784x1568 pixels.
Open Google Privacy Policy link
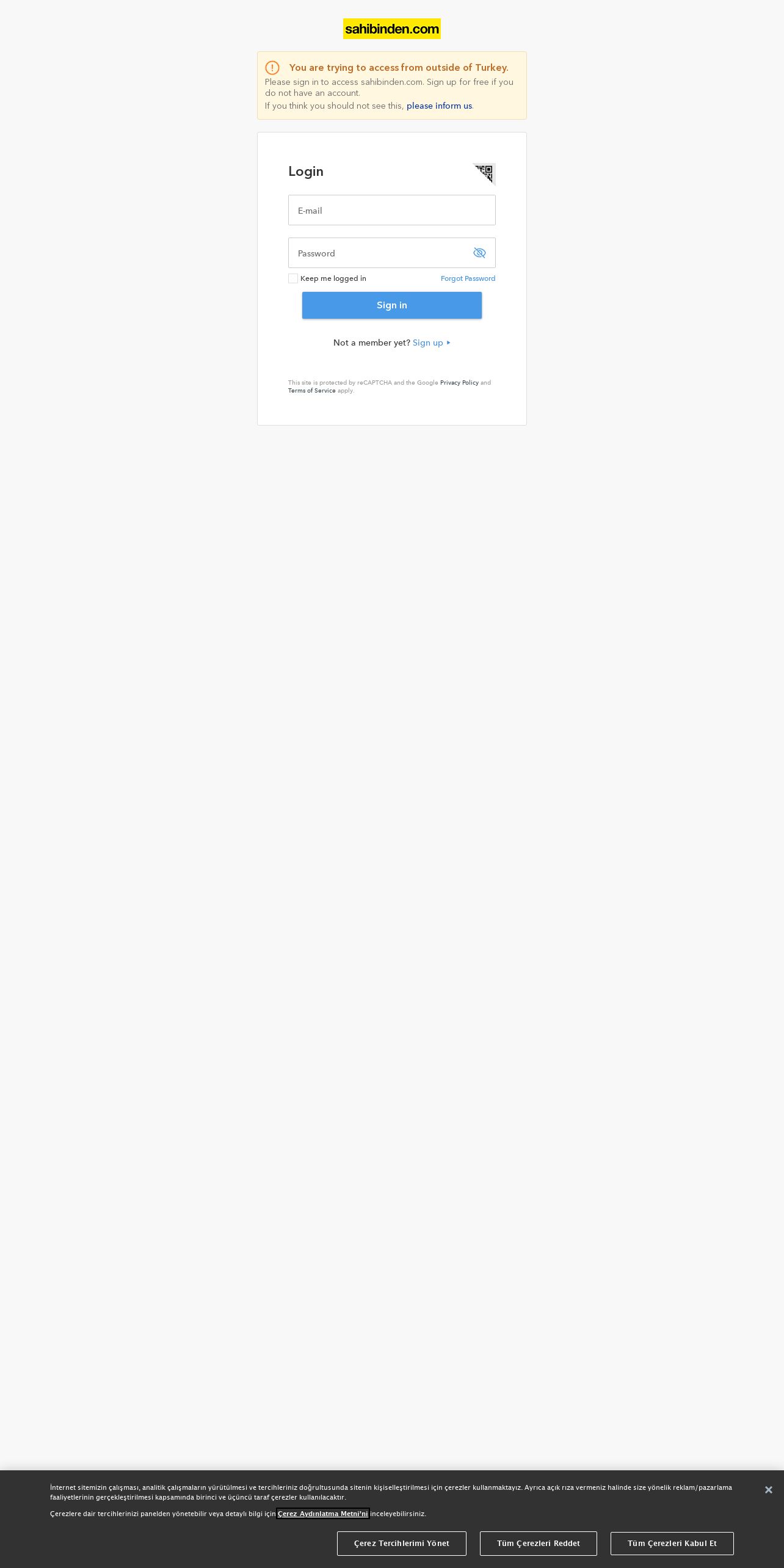(x=459, y=383)
